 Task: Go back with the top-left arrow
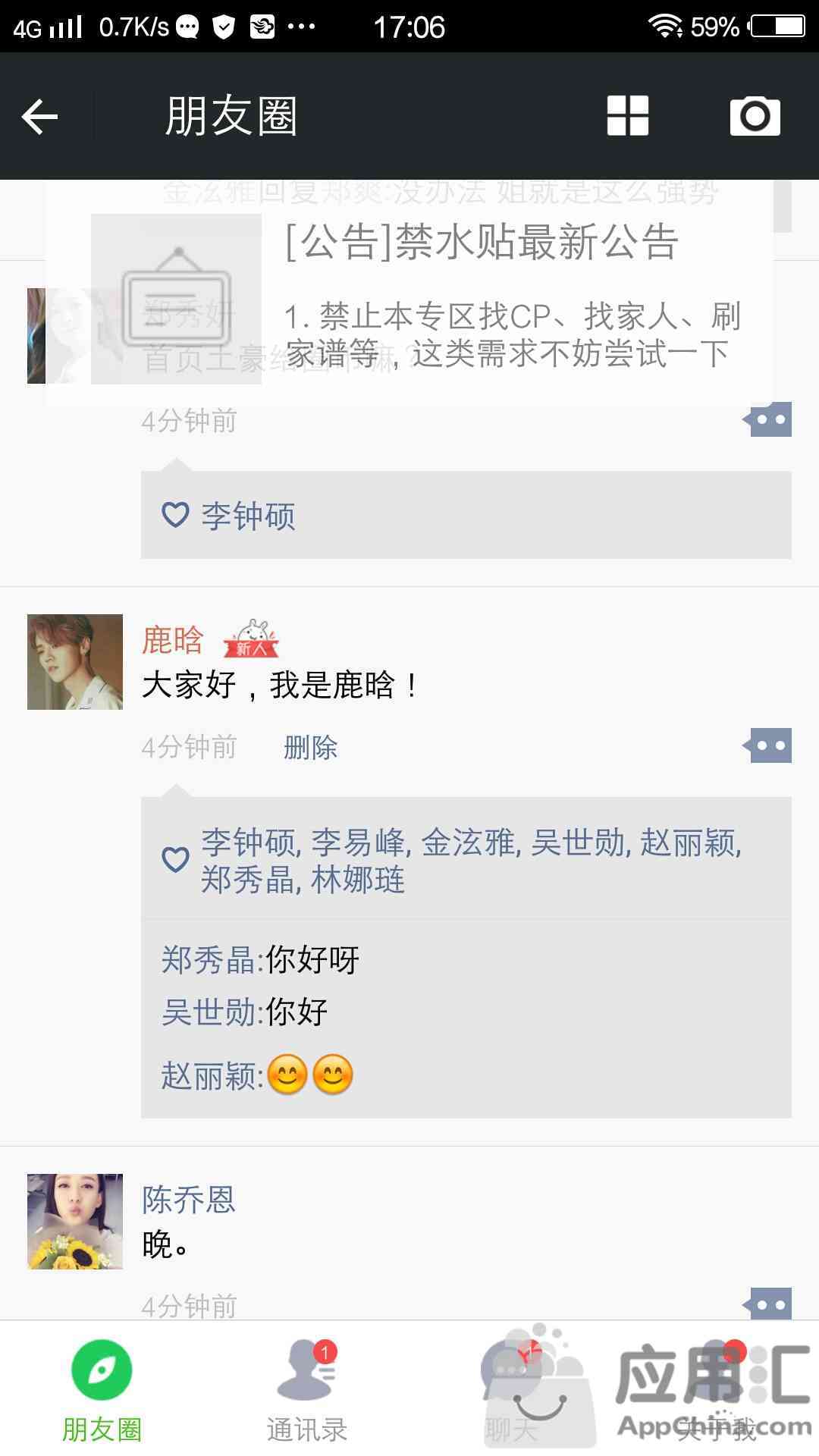tap(40, 117)
